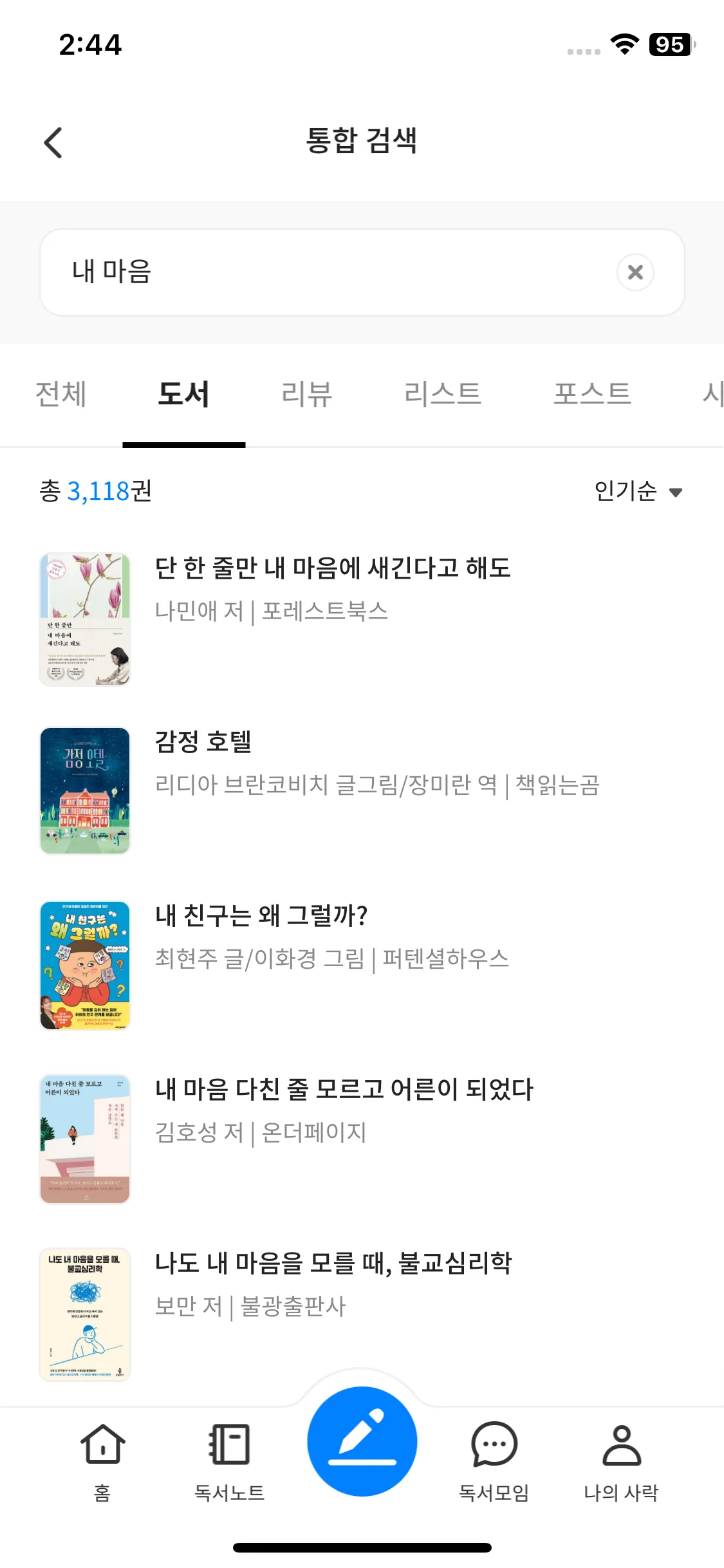The width and height of the screenshot is (724, 1568).
Task: Expand the 인기순 sort dropdown
Action: tap(638, 492)
